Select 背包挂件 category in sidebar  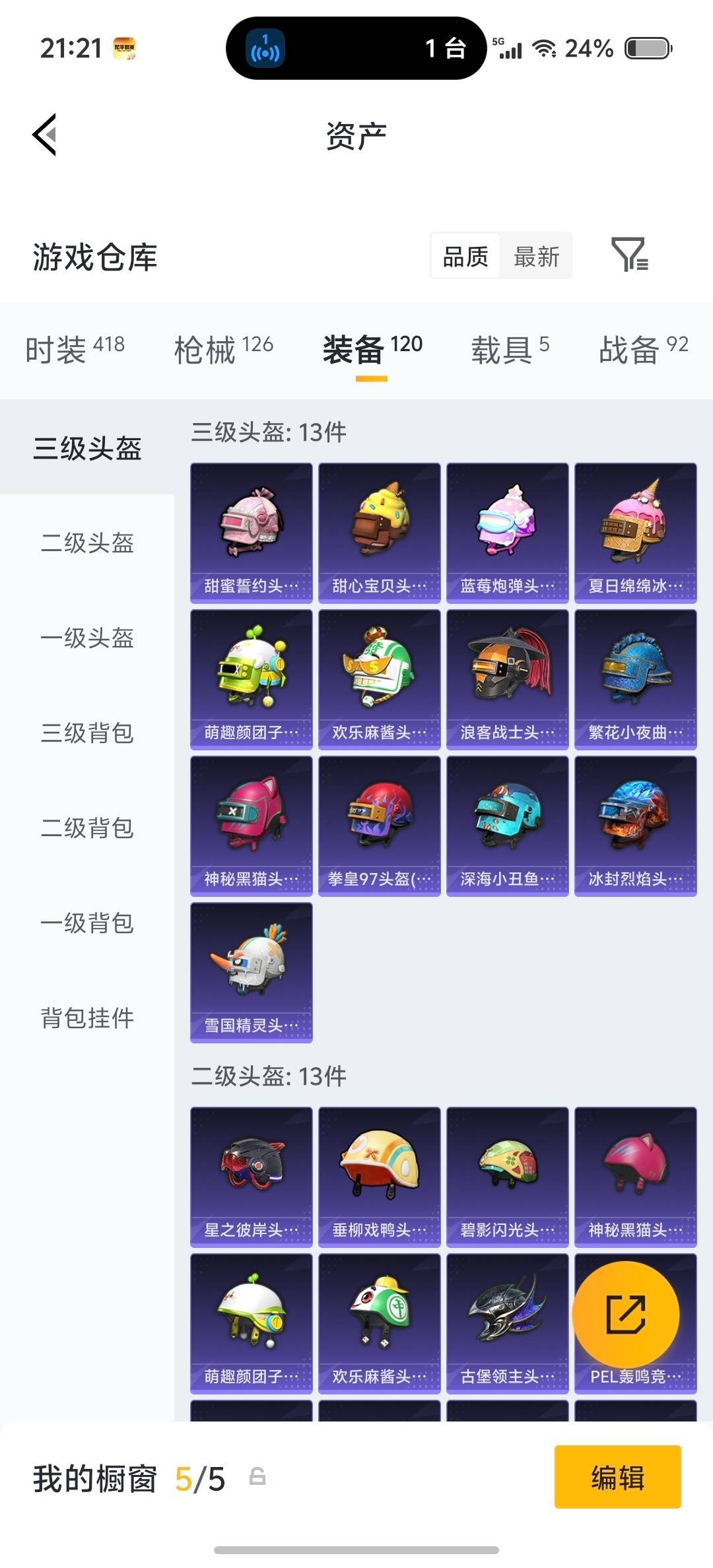click(x=88, y=1019)
